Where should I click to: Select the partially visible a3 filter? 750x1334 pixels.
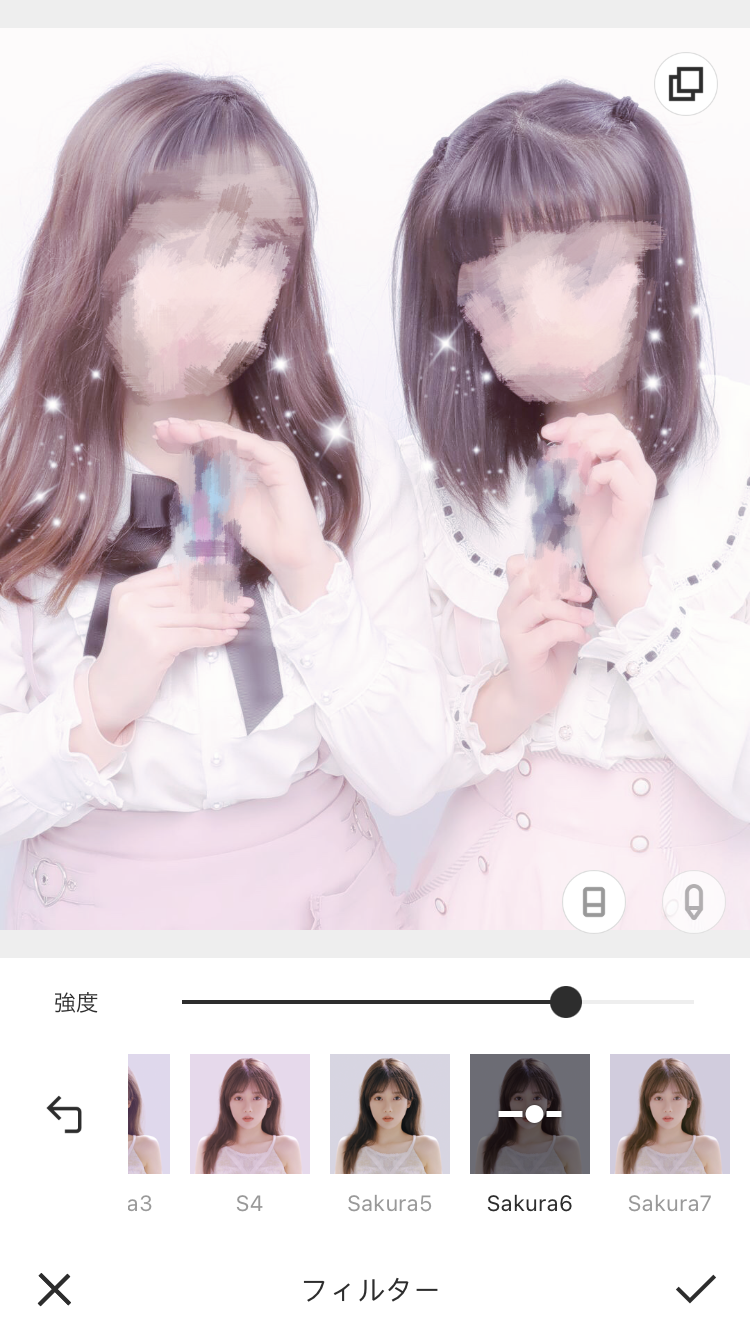148,1114
